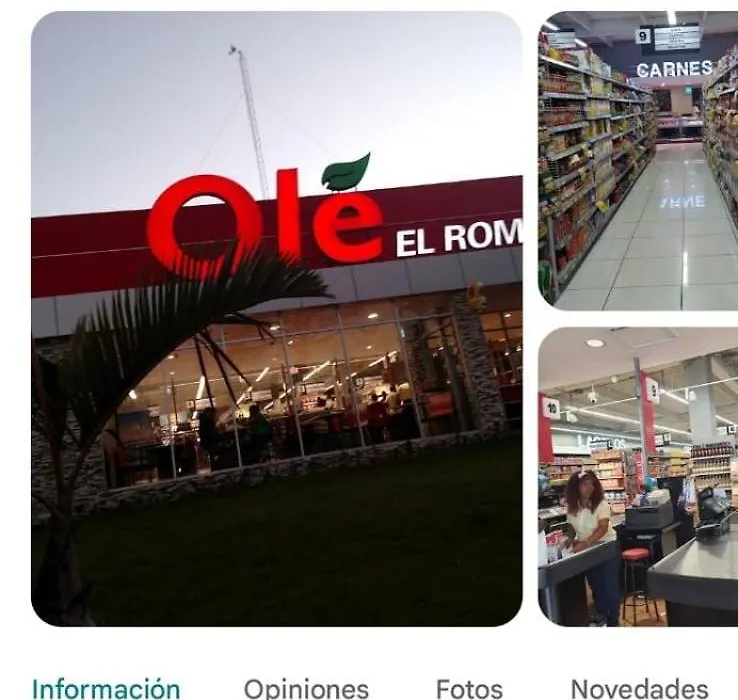Open the Carnes aisle photo
Screen dimensions: 738x700
[x=640, y=160]
